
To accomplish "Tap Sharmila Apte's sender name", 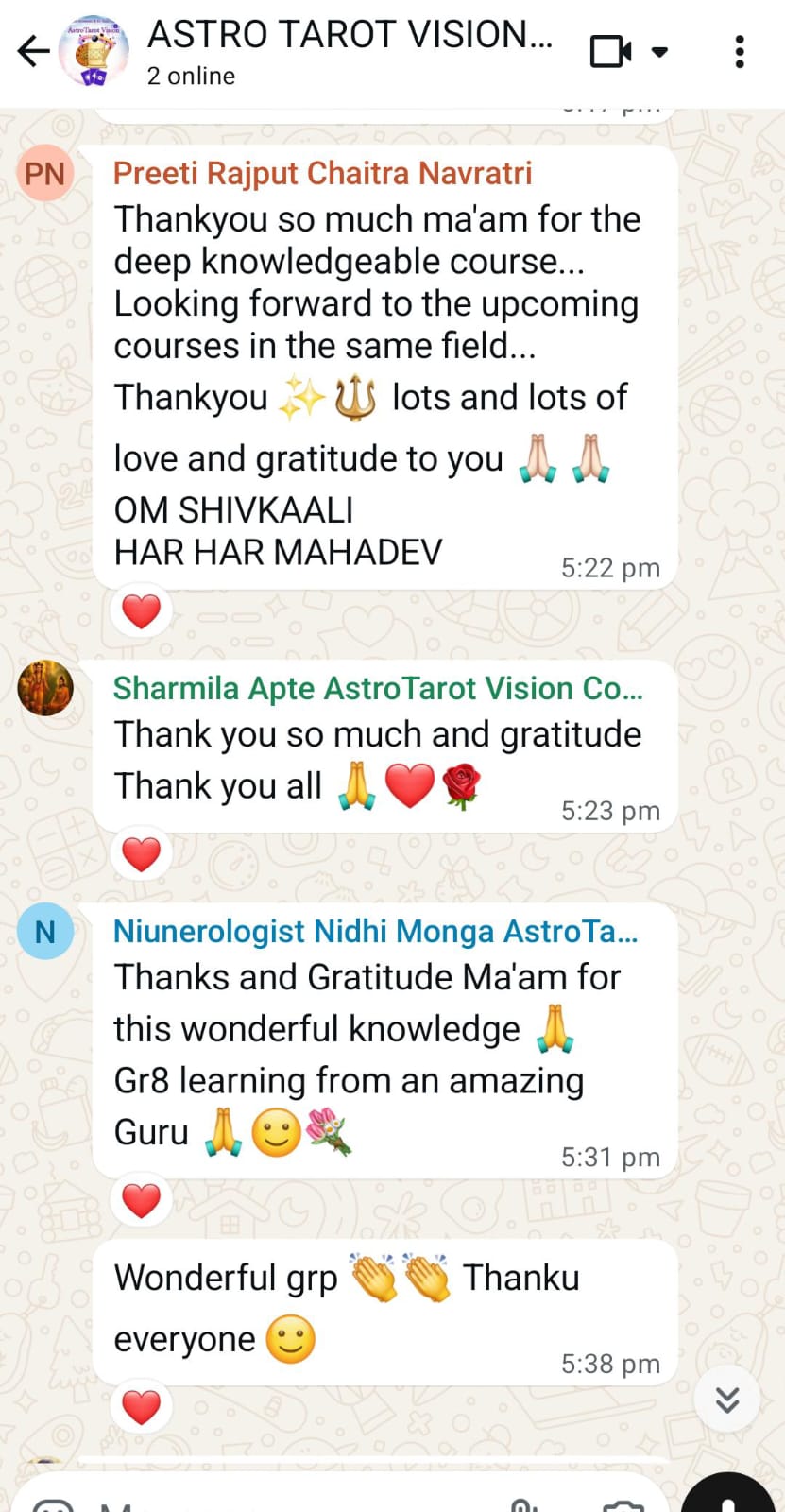I will pyautogui.click(x=378, y=689).
